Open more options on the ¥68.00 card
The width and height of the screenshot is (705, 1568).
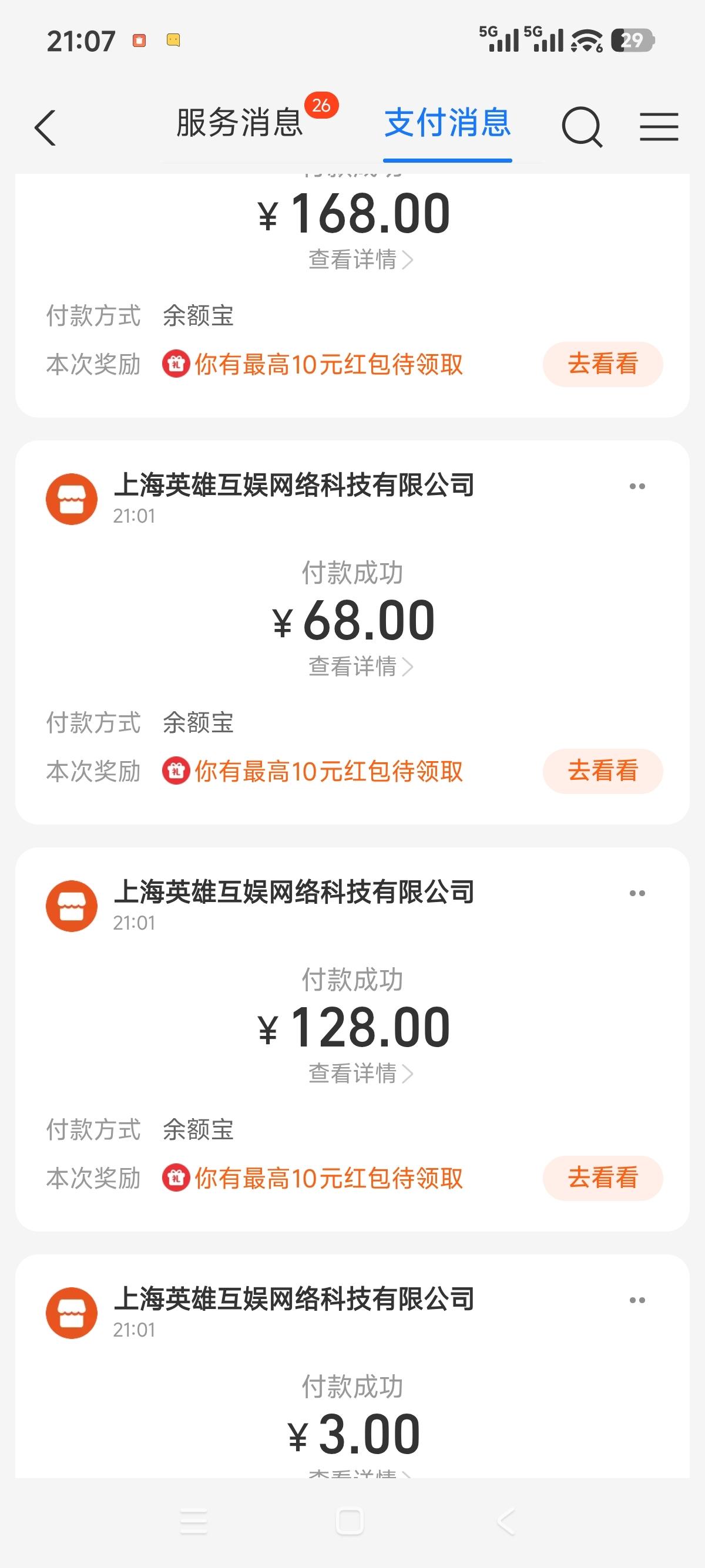pyautogui.click(x=637, y=486)
